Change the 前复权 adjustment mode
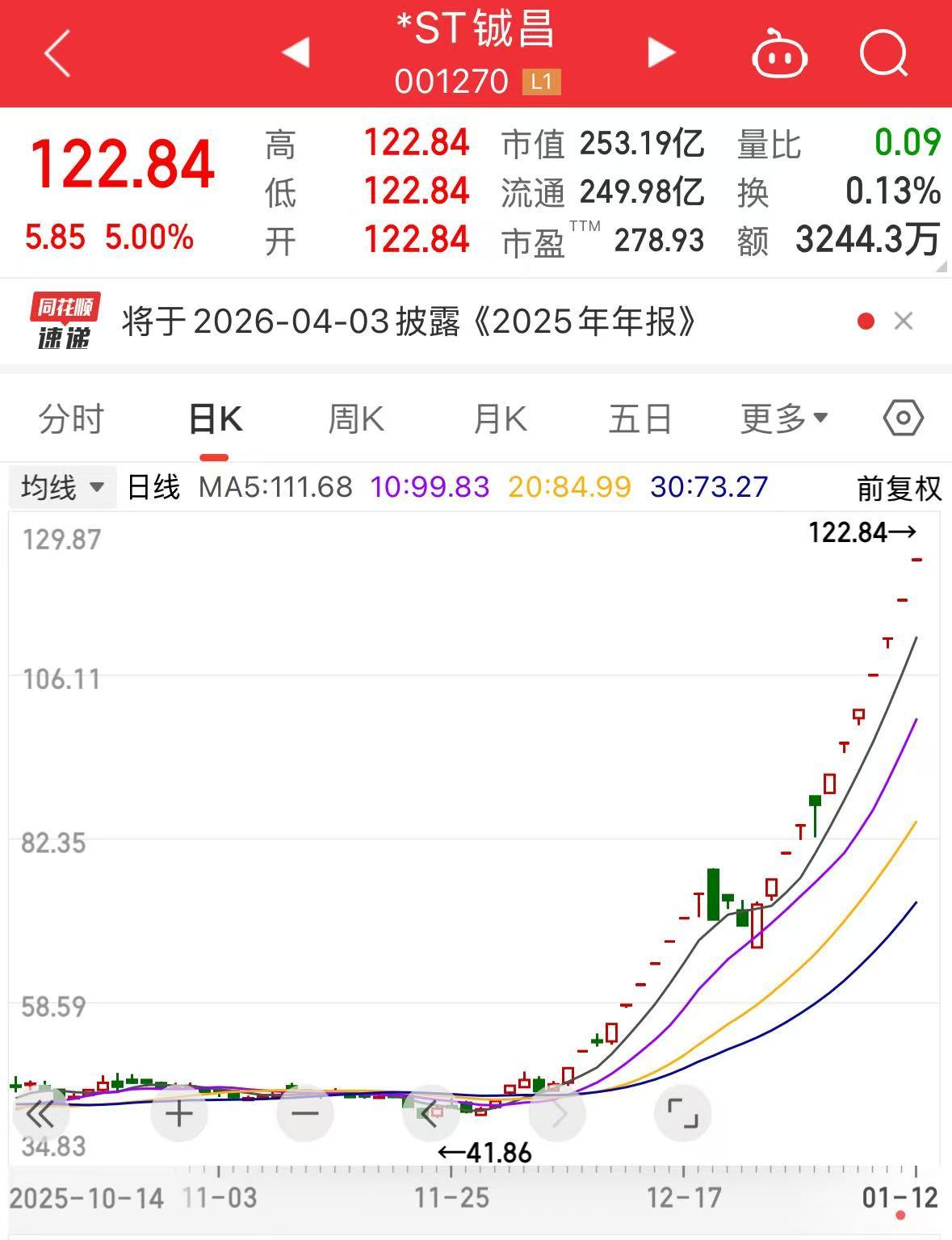952x1240 pixels. 899,488
